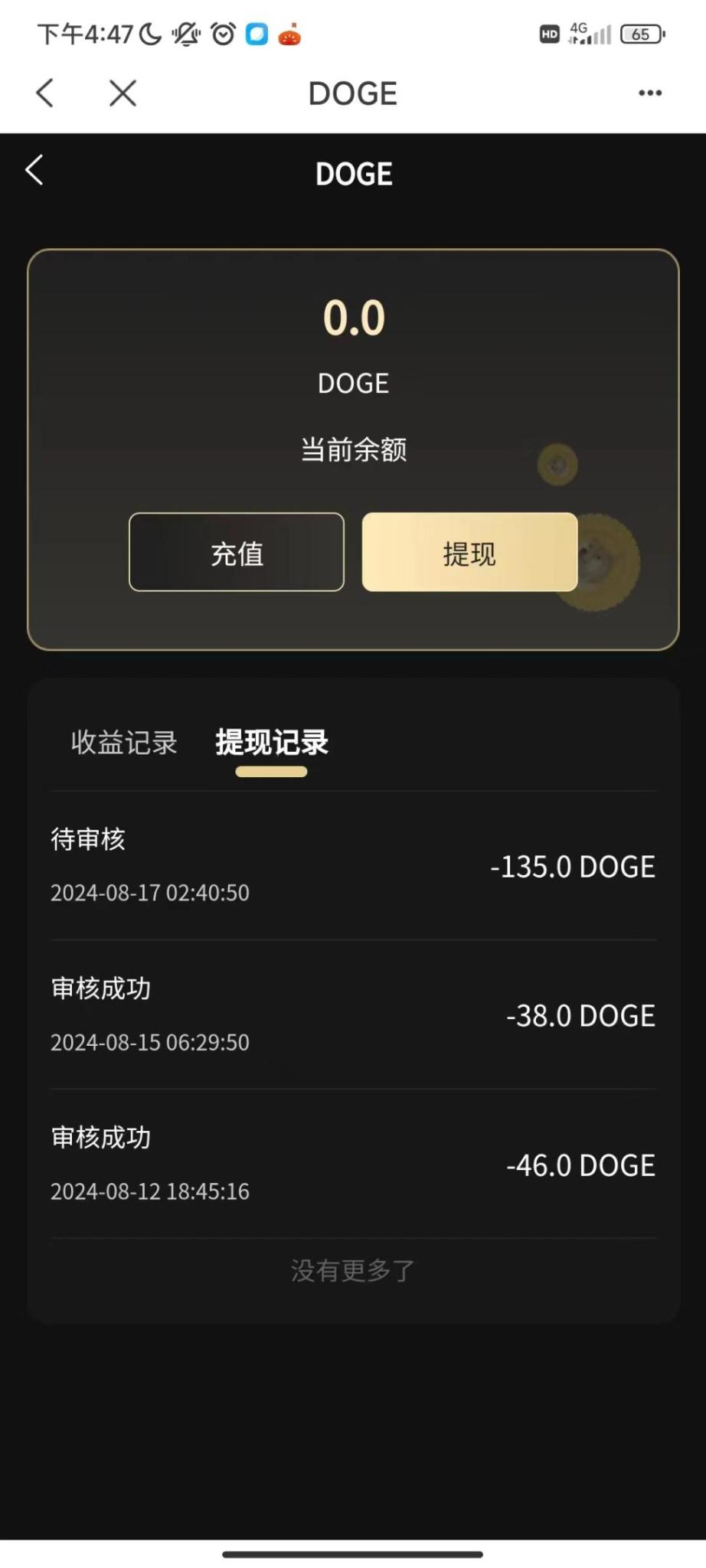Tap the 充值 recharge button
706x1568 pixels.
click(x=237, y=552)
